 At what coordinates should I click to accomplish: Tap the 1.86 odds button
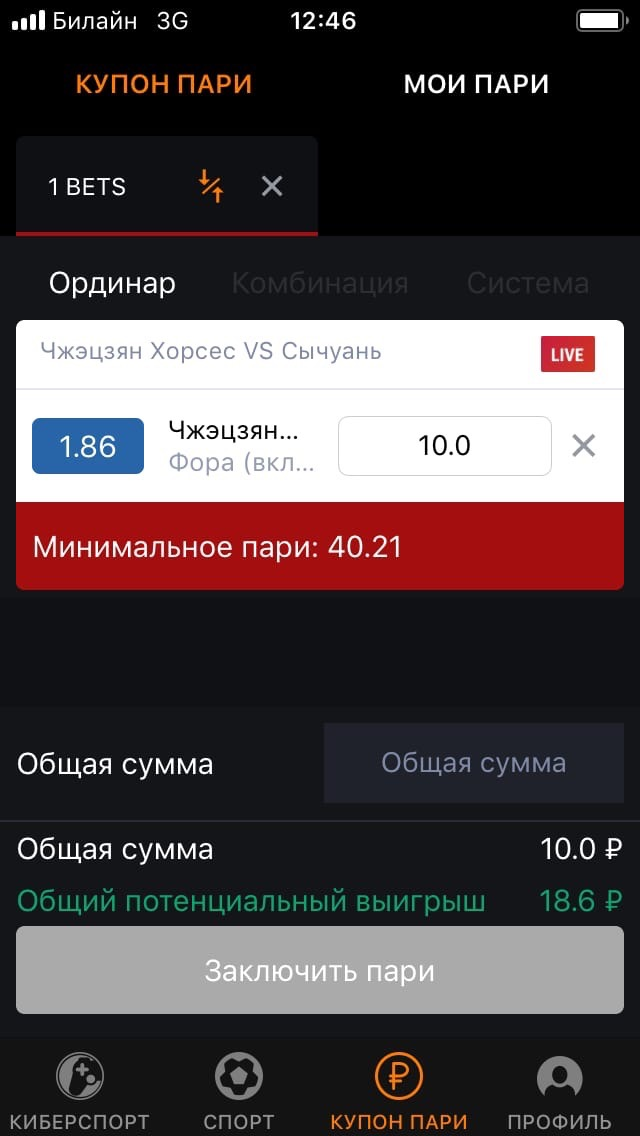pyautogui.click(x=88, y=446)
